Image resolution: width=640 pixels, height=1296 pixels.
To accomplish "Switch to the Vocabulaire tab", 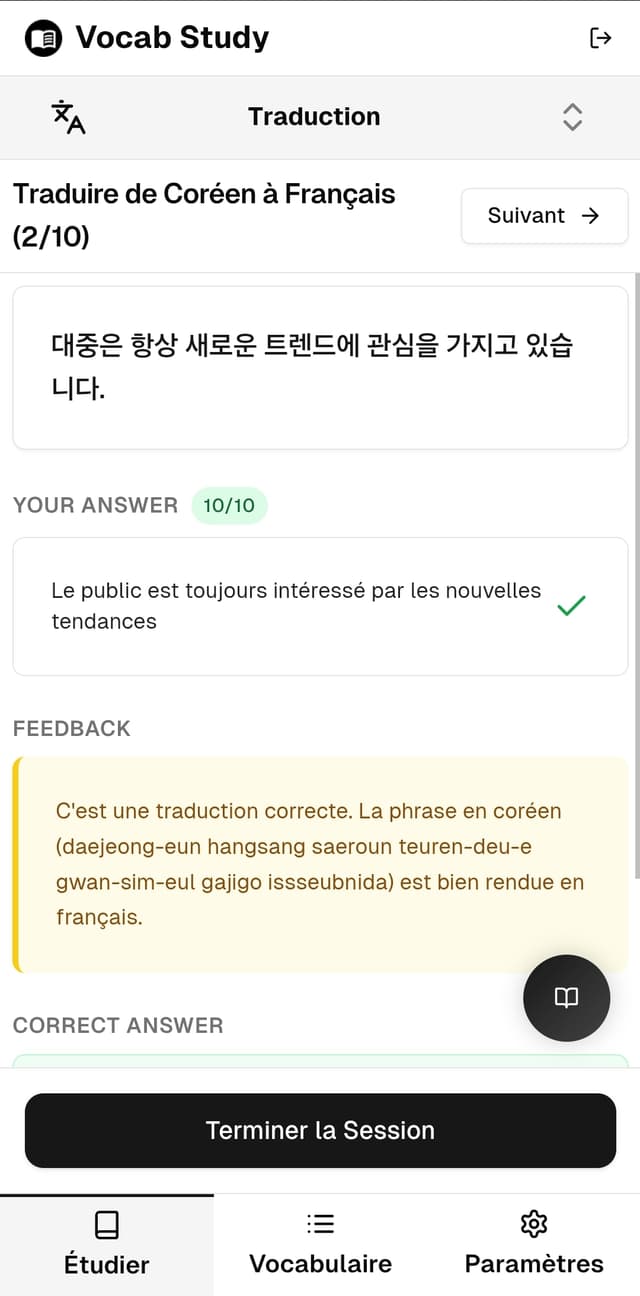I will tap(320, 1244).
